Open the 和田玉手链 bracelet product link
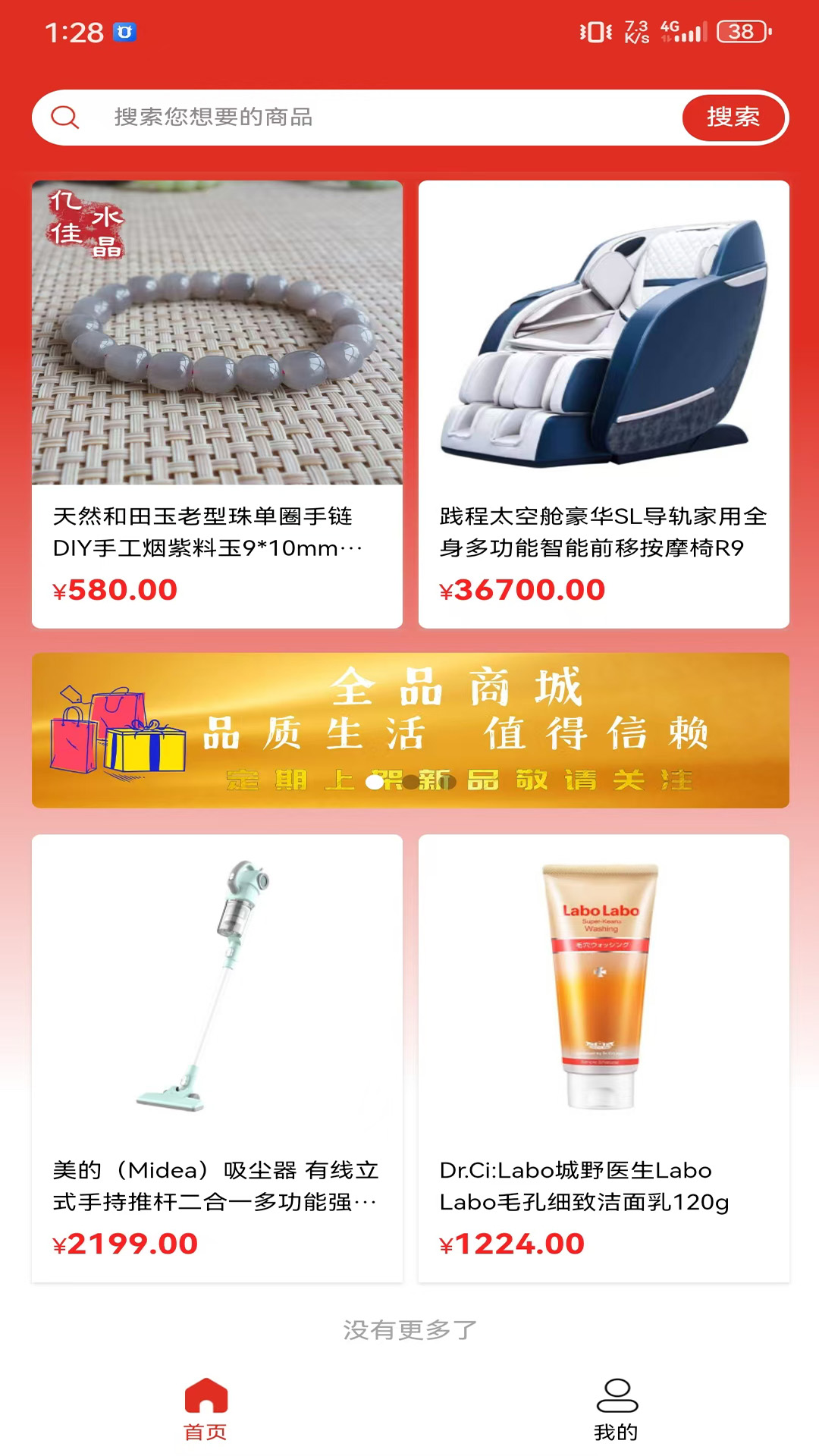The height and width of the screenshot is (1456, 819). [x=216, y=531]
